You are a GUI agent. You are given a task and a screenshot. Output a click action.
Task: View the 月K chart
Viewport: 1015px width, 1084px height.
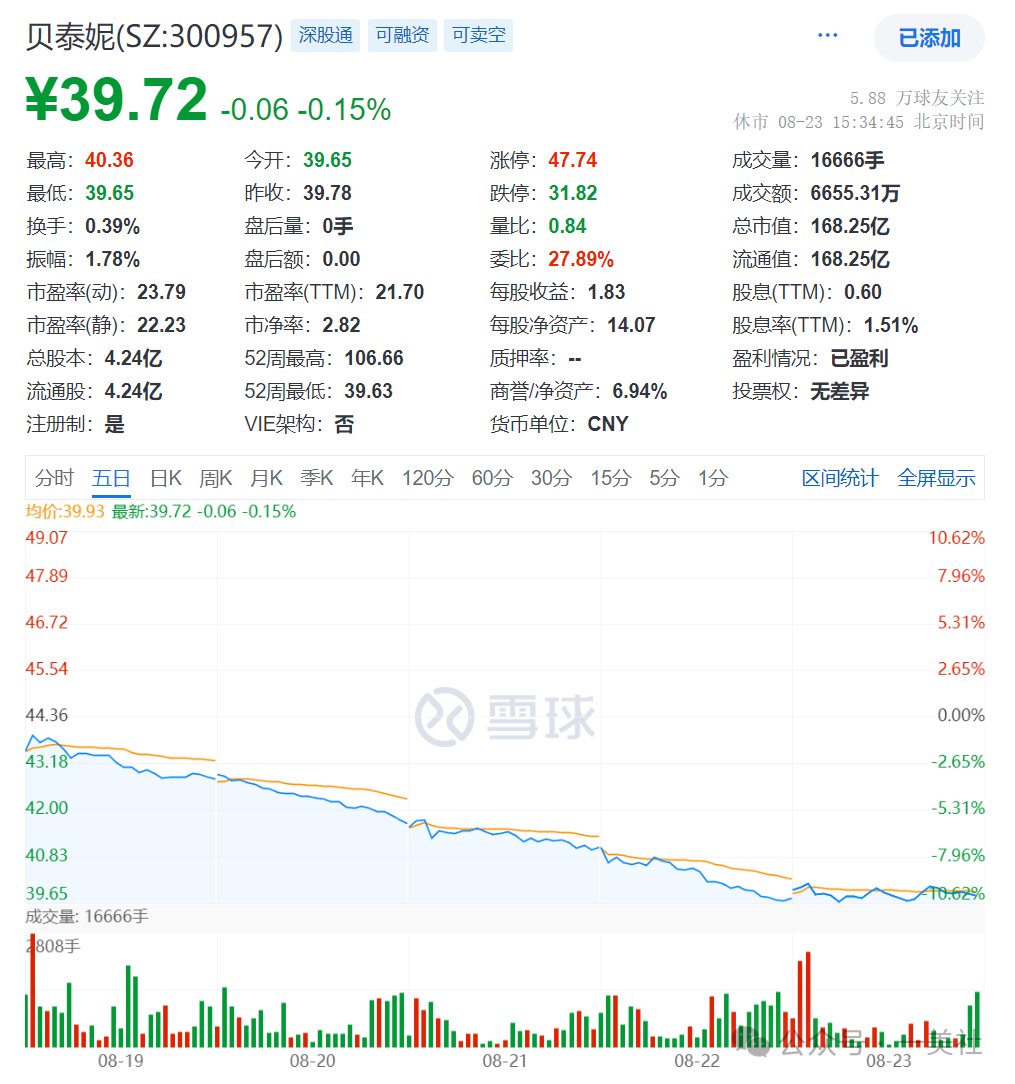pyautogui.click(x=266, y=478)
